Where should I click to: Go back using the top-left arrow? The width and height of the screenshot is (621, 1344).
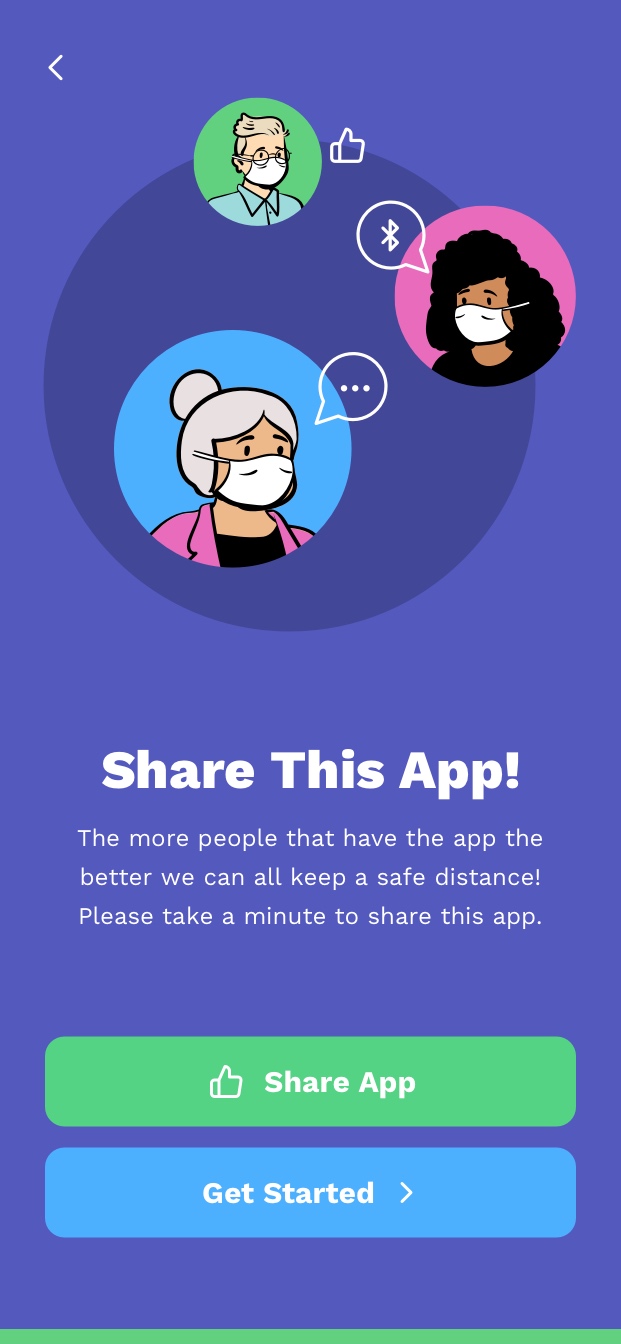[x=56, y=68]
